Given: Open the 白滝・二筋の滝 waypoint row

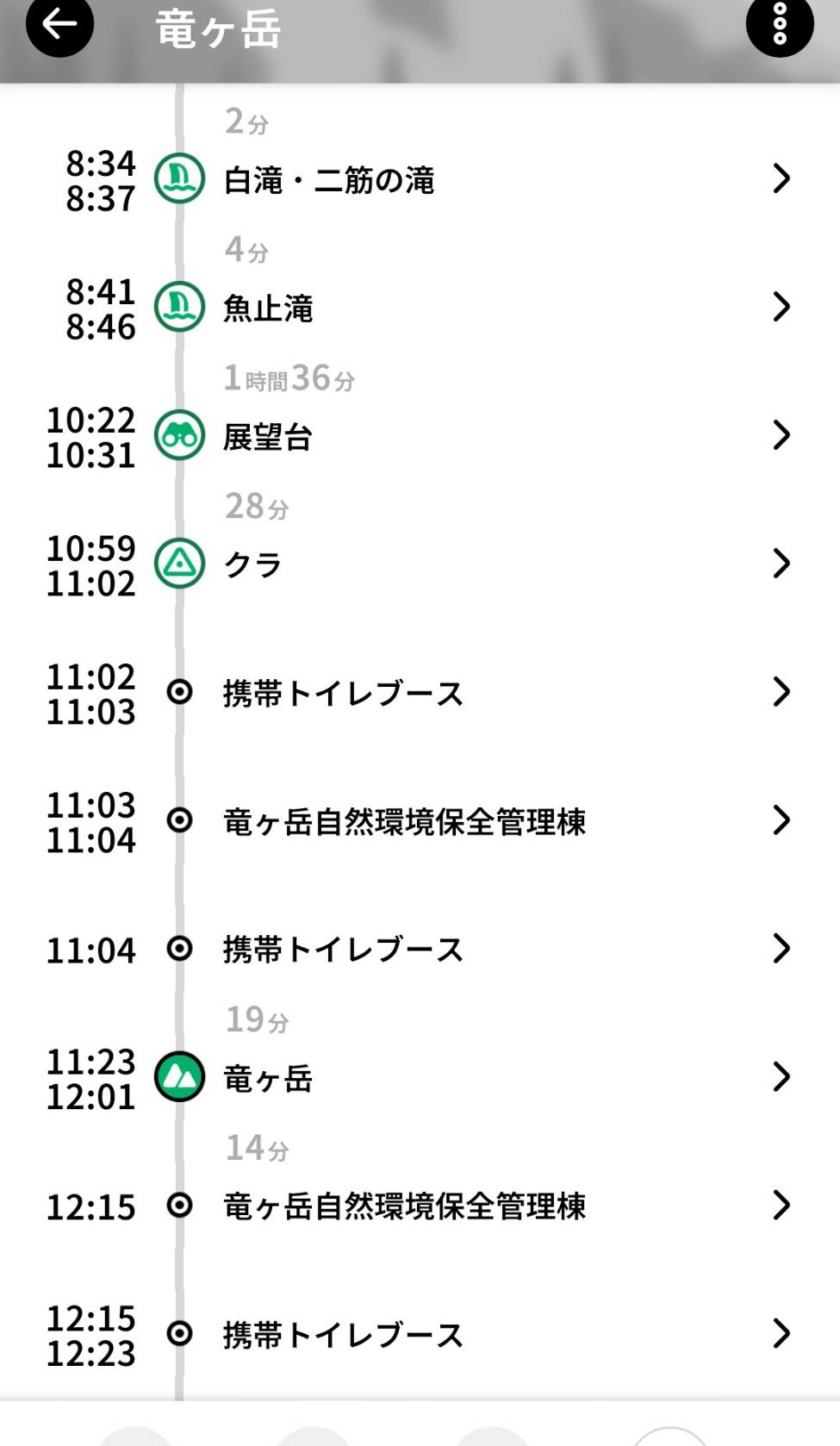Looking at the screenshot, I should (420, 179).
